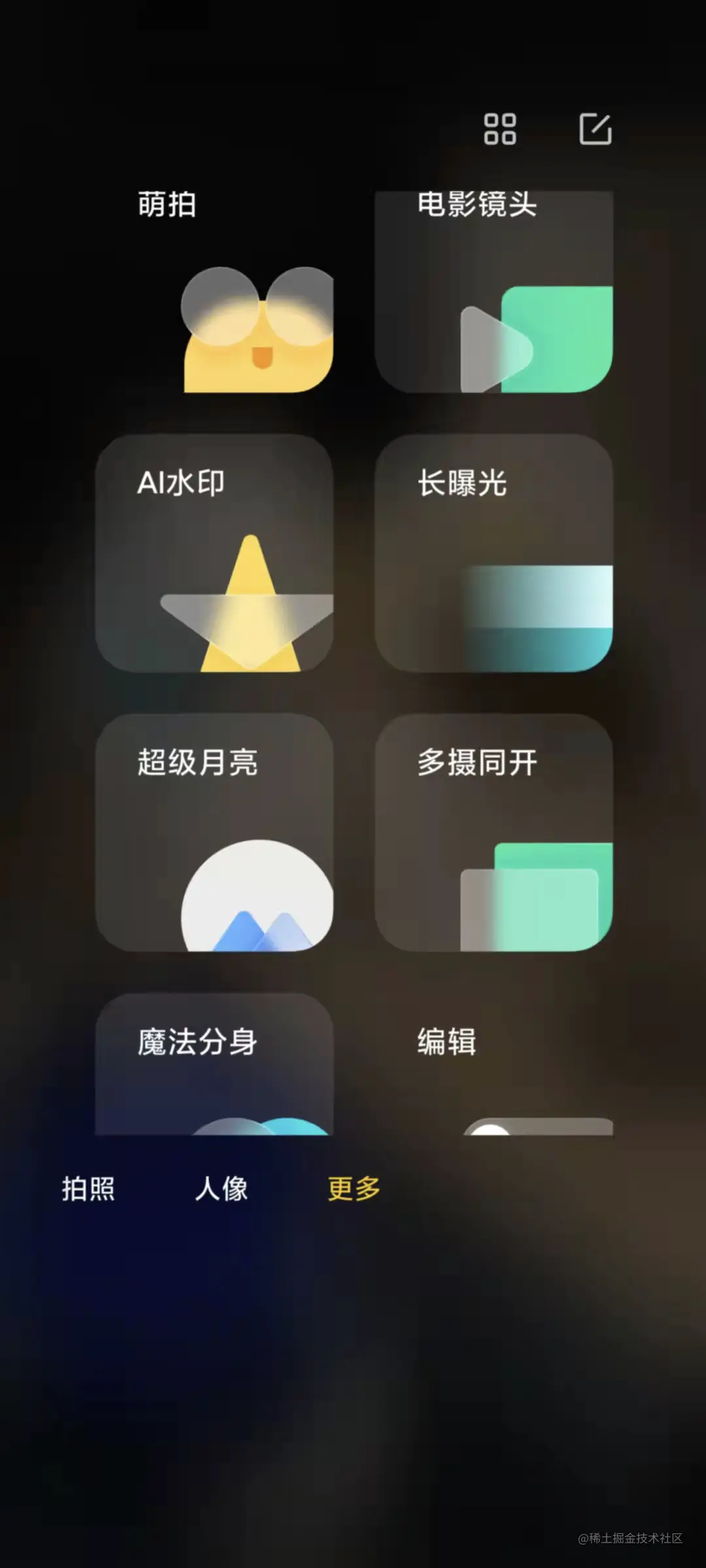The image size is (706, 1568).
Task: Open the 编辑 card
Action: coord(494,1064)
